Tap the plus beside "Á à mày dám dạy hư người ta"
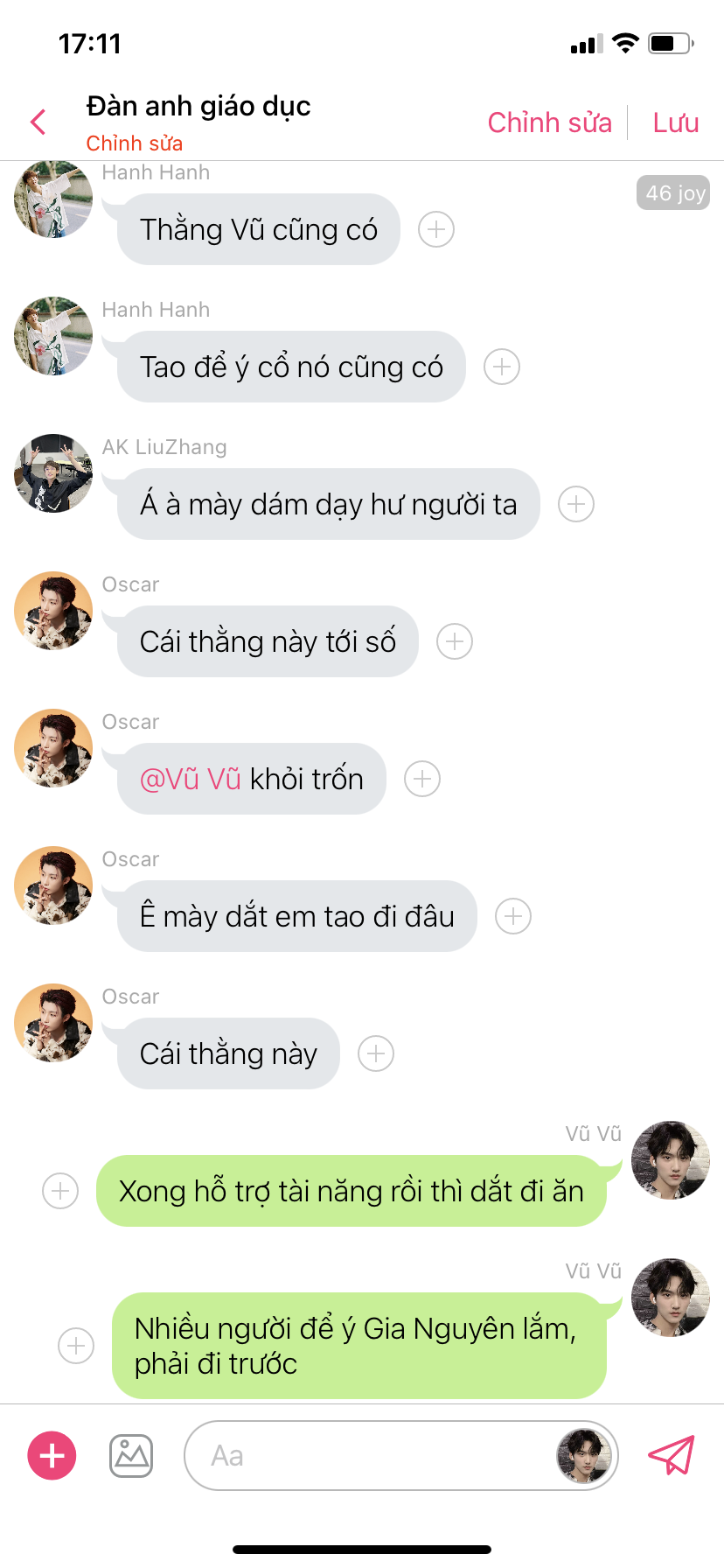724x1568 pixels. (x=576, y=504)
